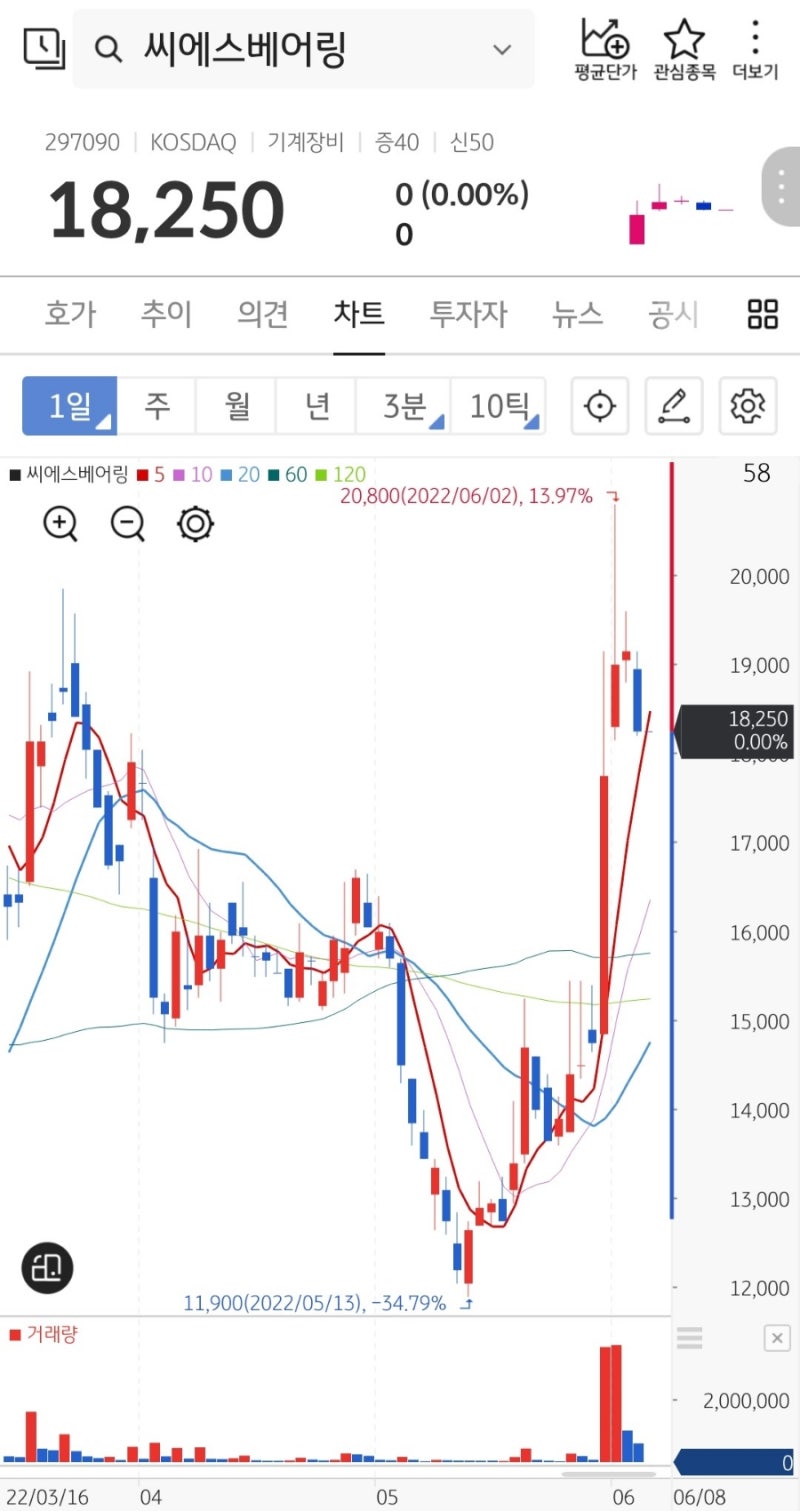Select the crosshair inspection tool
The height and width of the screenshot is (1511, 800).
click(x=599, y=406)
